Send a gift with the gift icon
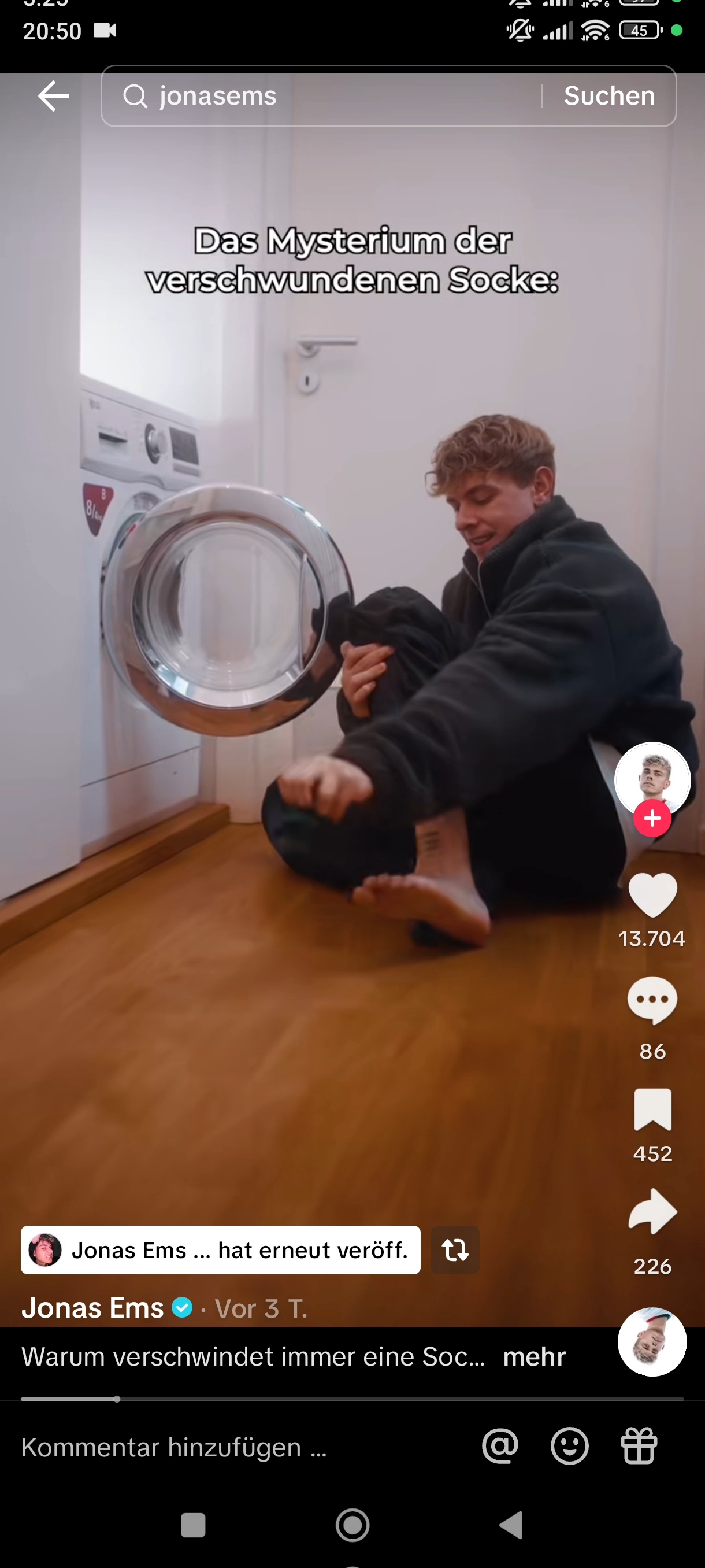 click(639, 1445)
